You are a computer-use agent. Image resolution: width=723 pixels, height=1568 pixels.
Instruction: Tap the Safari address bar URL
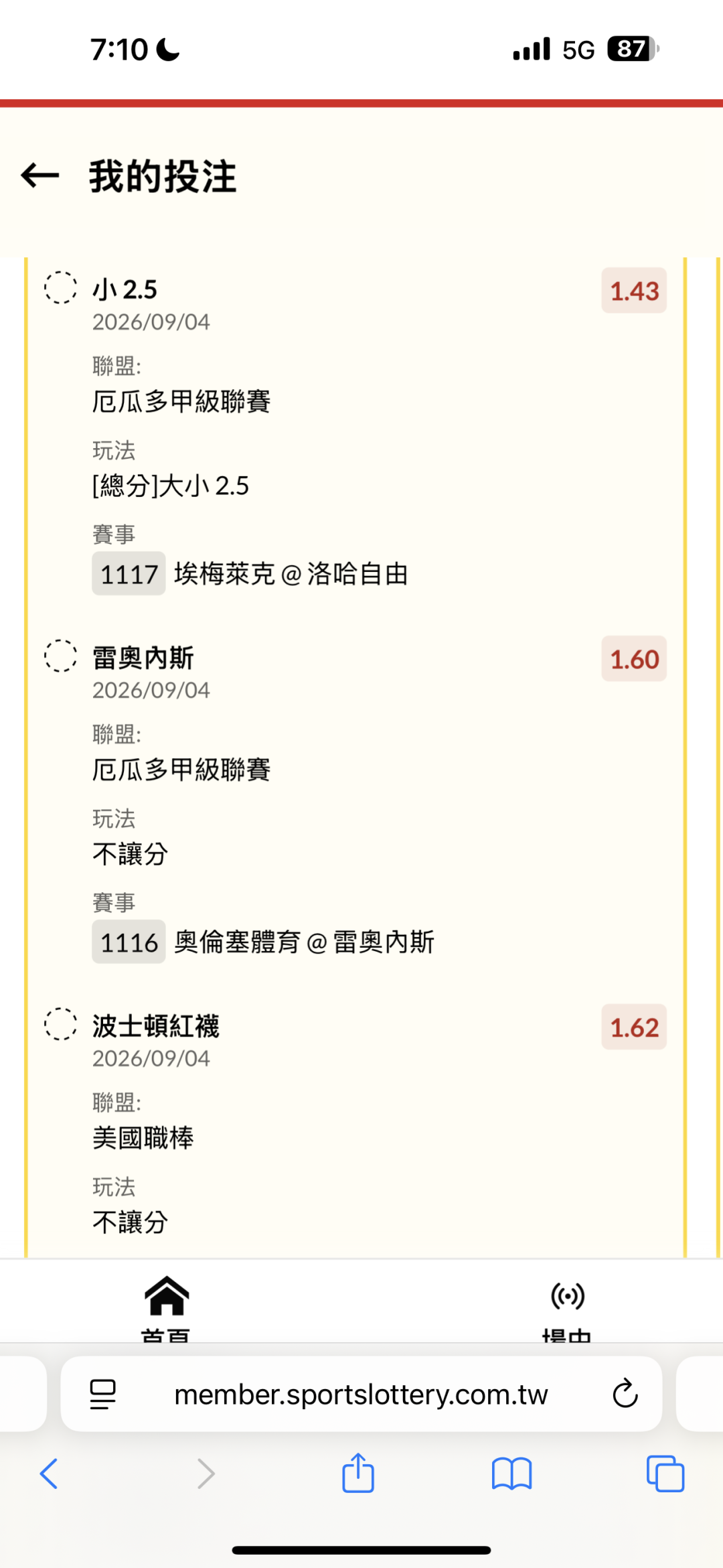pos(361,1395)
